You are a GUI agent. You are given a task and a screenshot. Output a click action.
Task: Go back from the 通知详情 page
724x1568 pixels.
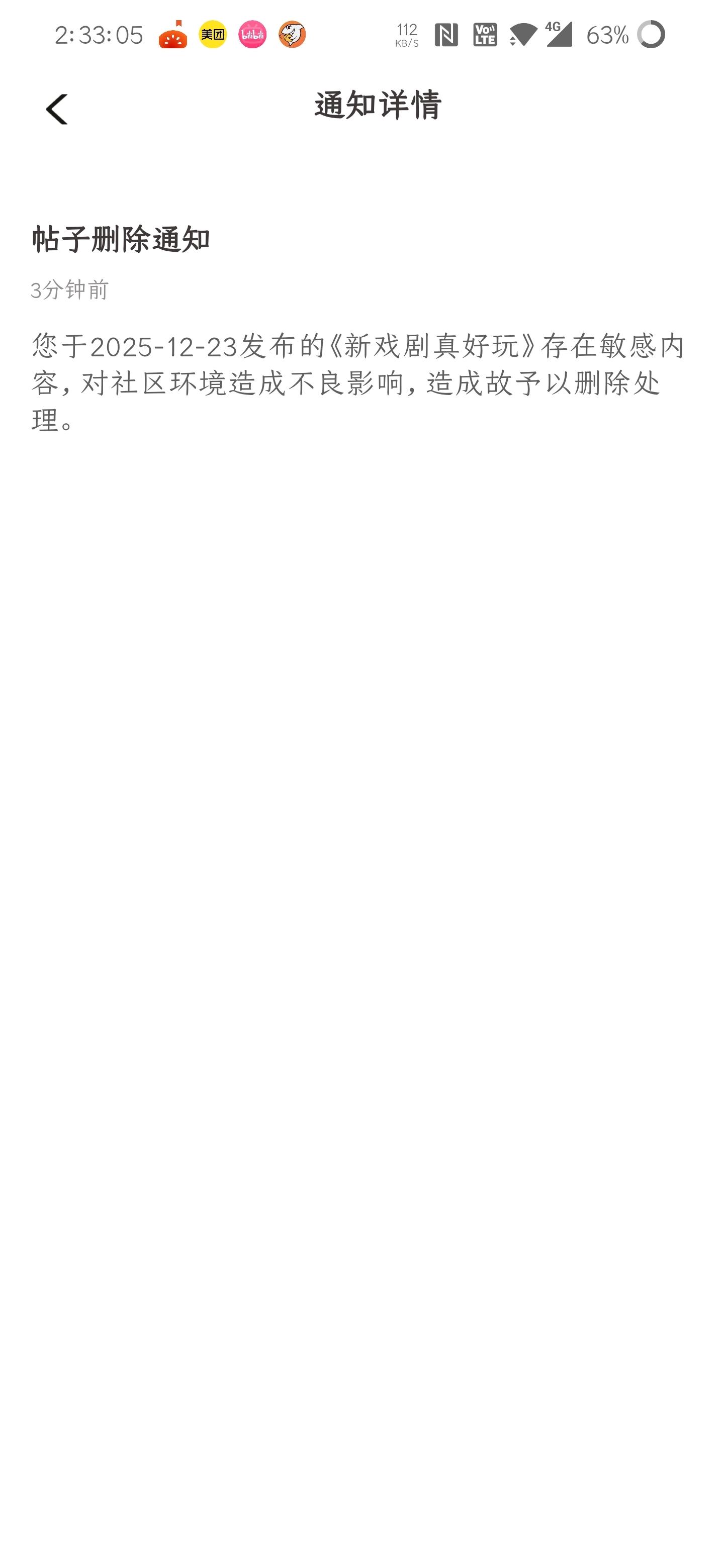pyautogui.click(x=57, y=110)
